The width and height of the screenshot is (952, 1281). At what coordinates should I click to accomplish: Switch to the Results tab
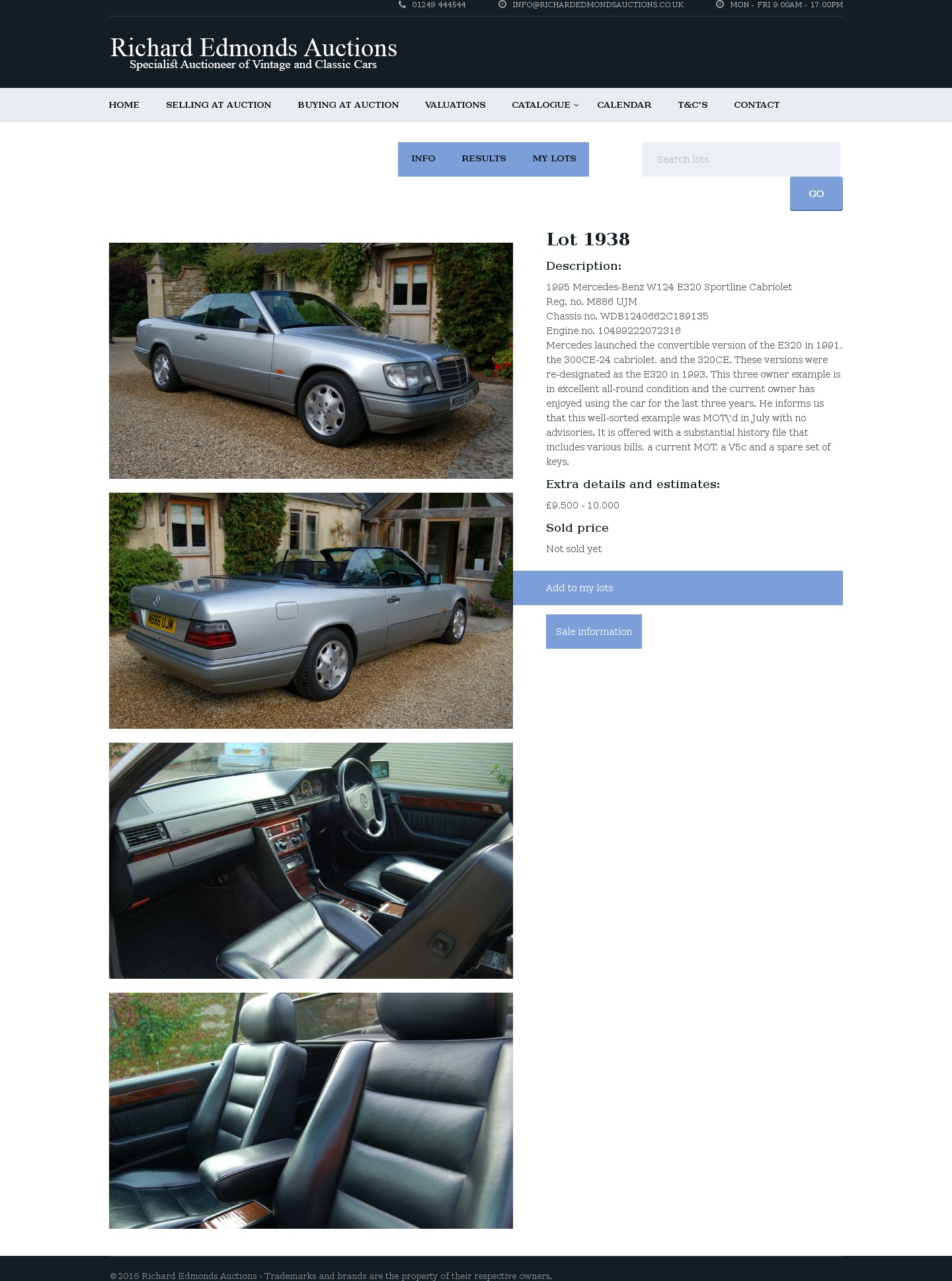(x=483, y=159)
